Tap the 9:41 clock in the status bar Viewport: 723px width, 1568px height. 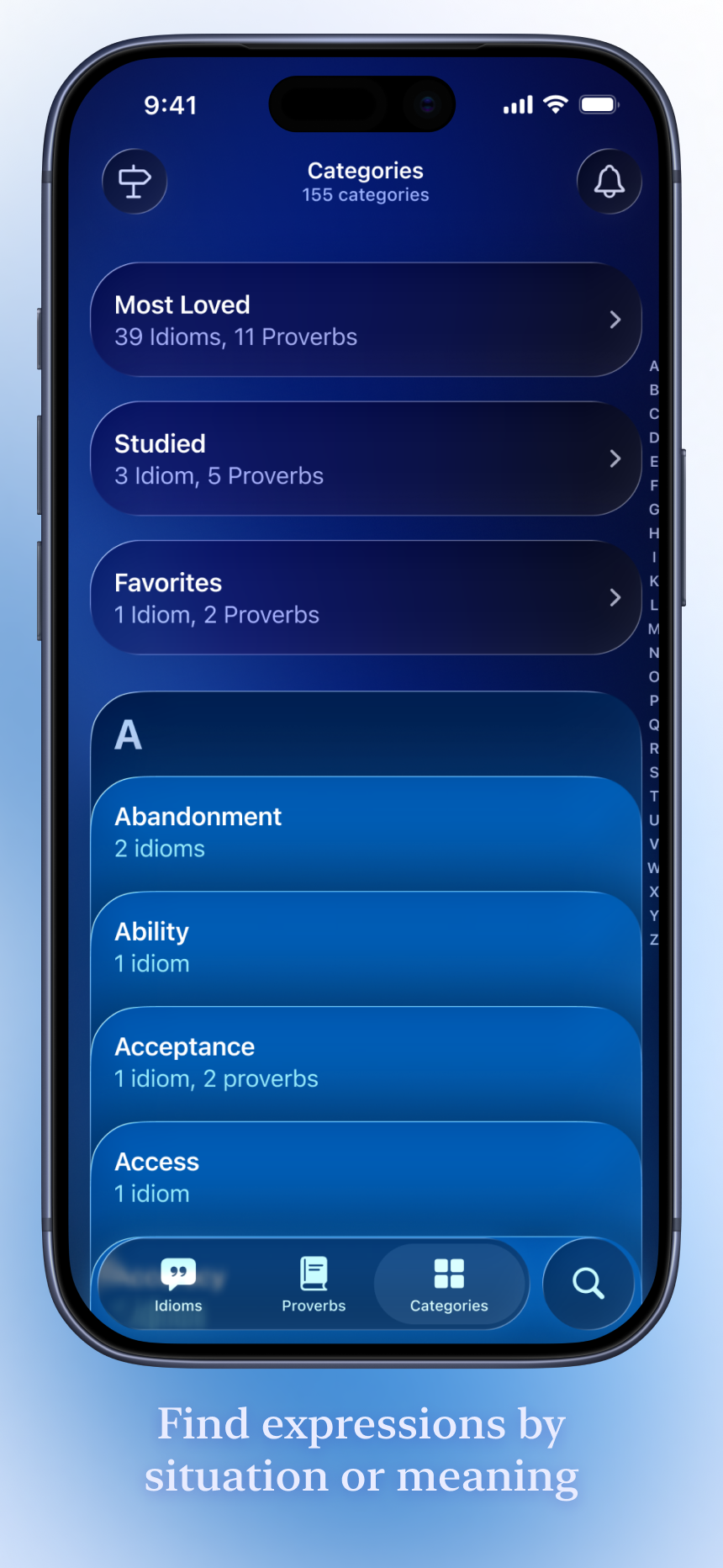pos(172,105)
